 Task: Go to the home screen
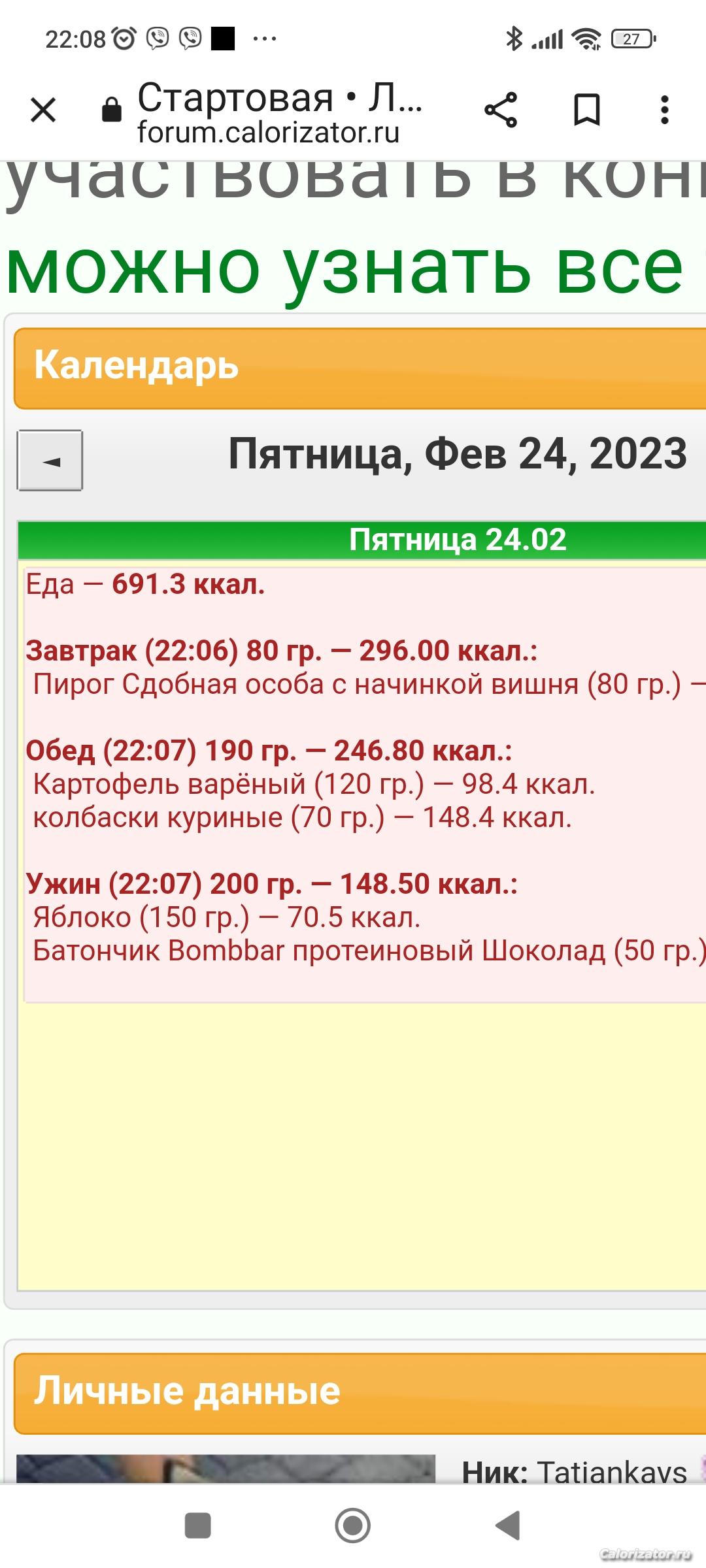coord(353,1526)
